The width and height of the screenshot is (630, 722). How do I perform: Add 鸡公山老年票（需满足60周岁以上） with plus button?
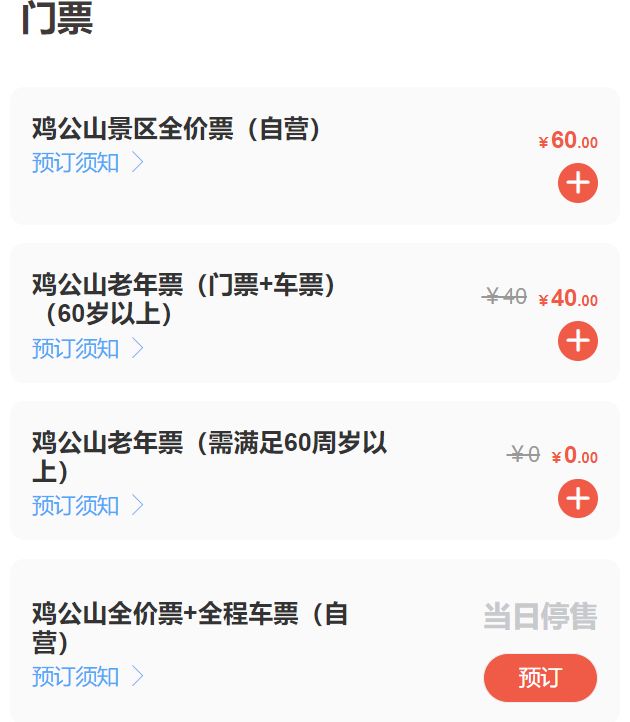(x=578, y=498)
